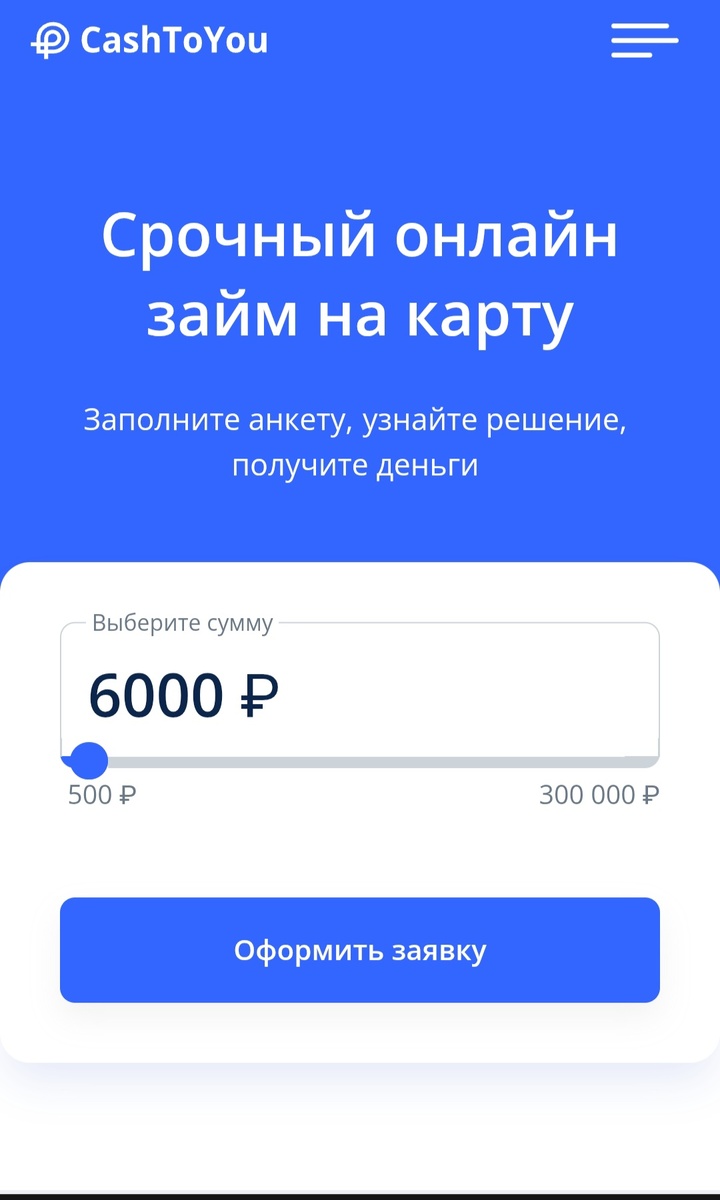720x1200 pixels.
Task: Click the 300 000 ₽ maximum amount label
Action: (x=600, y=795)
